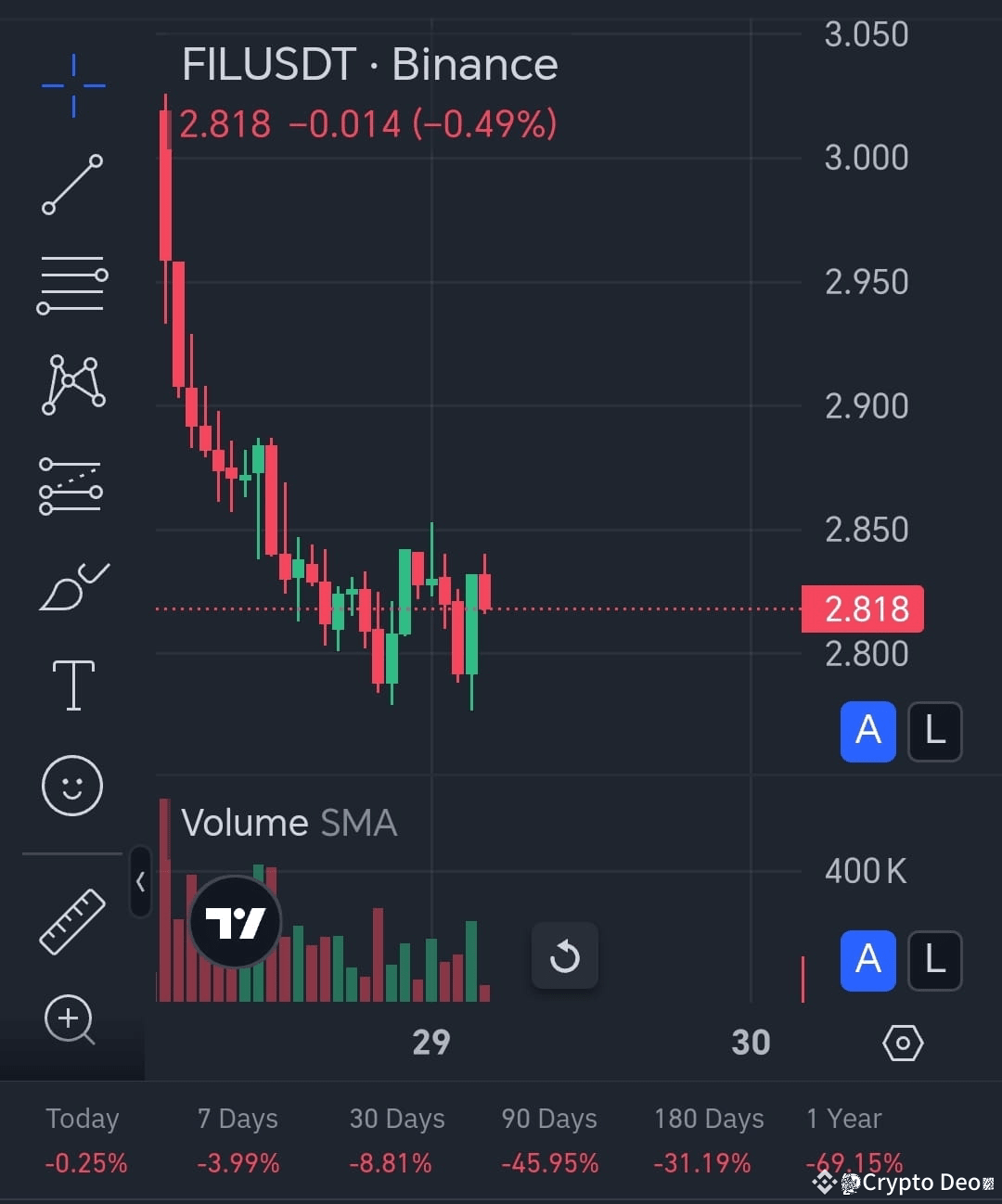Click the chart reset refresh button
The height and width of the screenshot is (1204, 1002).
click(x=565, y=955)
